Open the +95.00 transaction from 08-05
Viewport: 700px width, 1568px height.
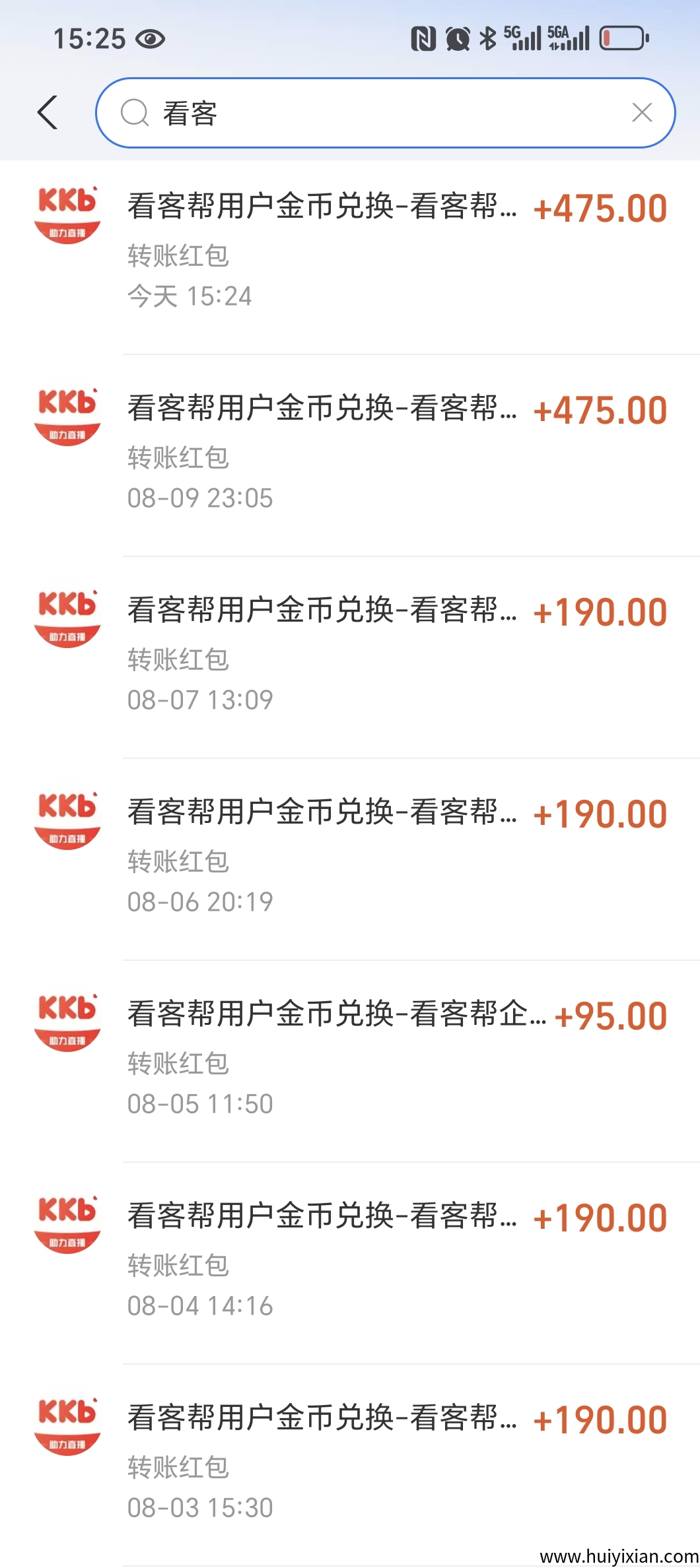(396, 1059)
